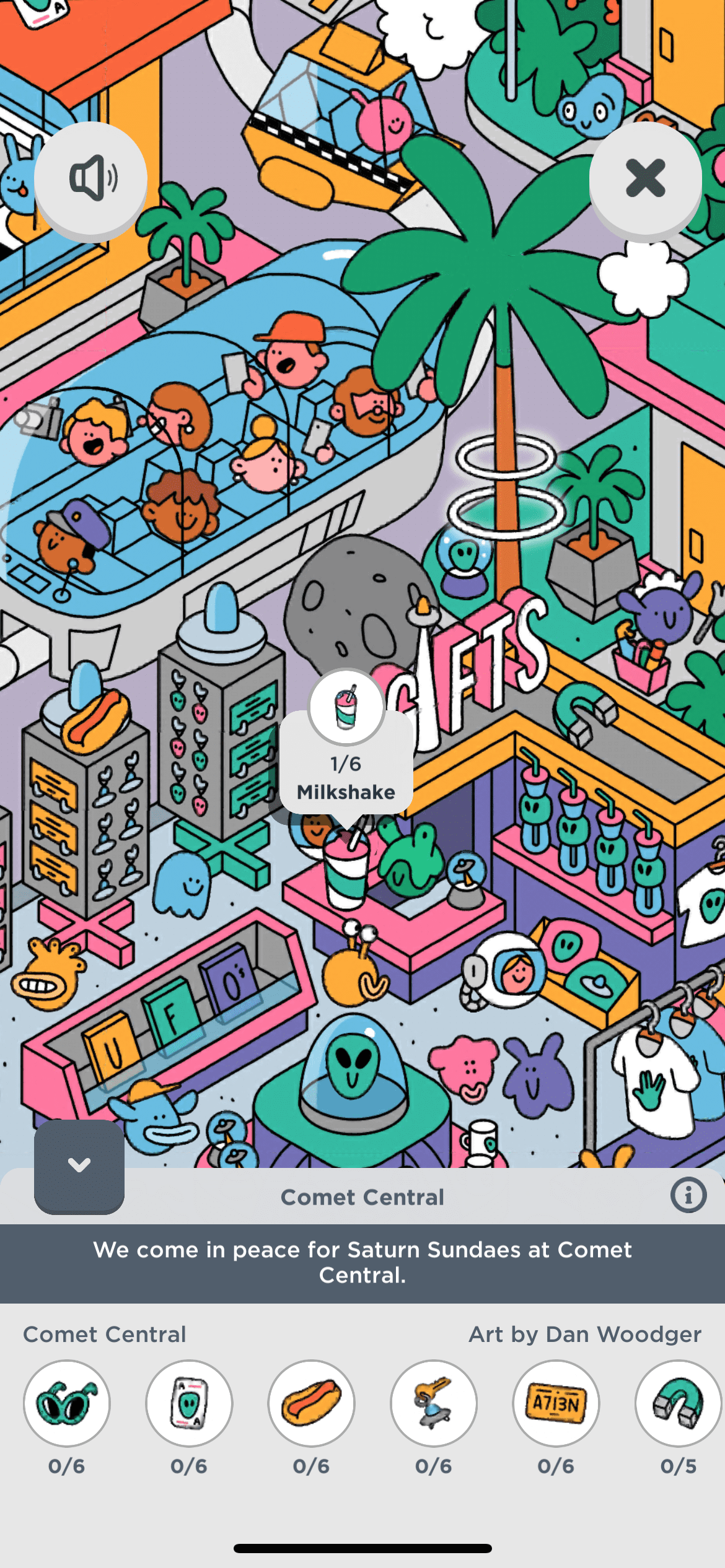
Task: Select the alien playing card item
Action: (189, 1403)
